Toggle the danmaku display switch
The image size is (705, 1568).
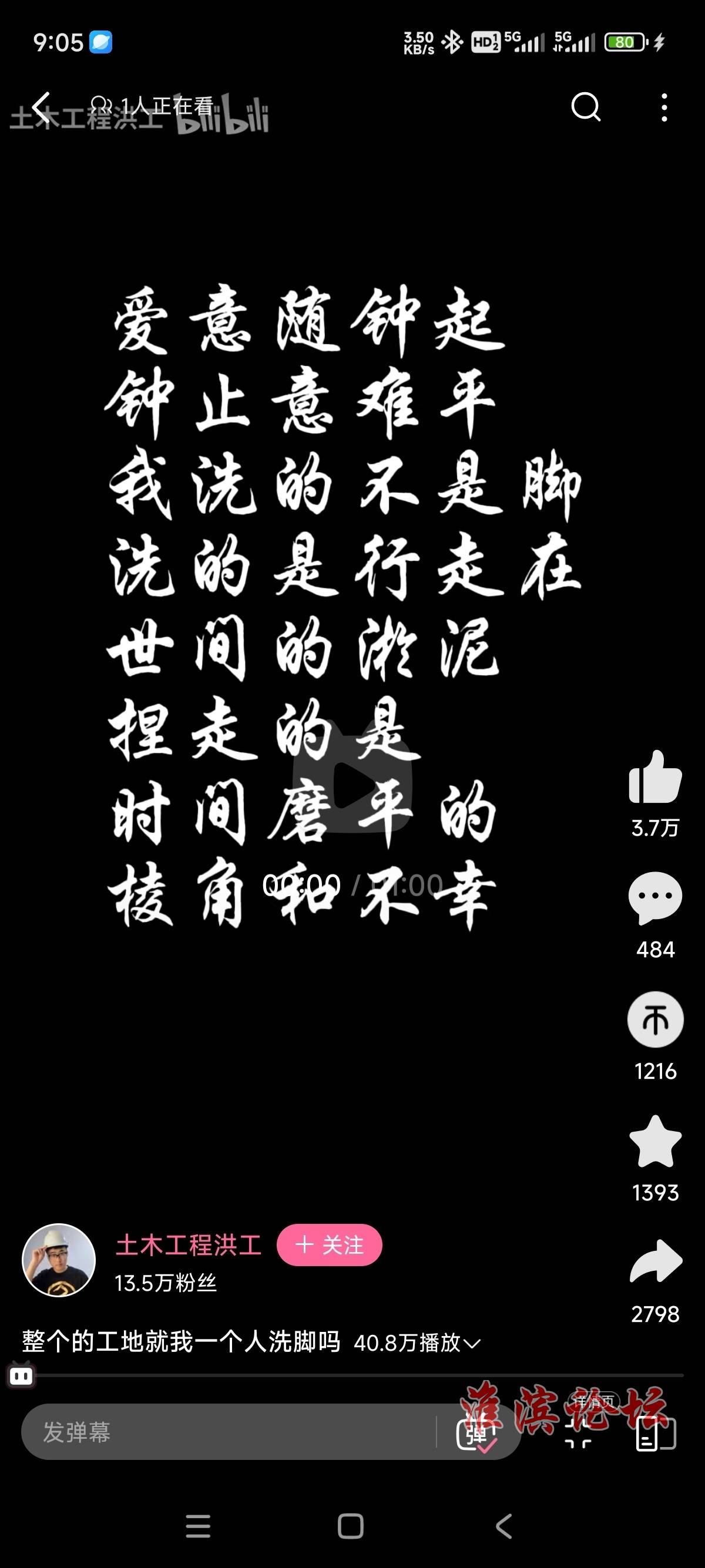(x=477, y=1433)
